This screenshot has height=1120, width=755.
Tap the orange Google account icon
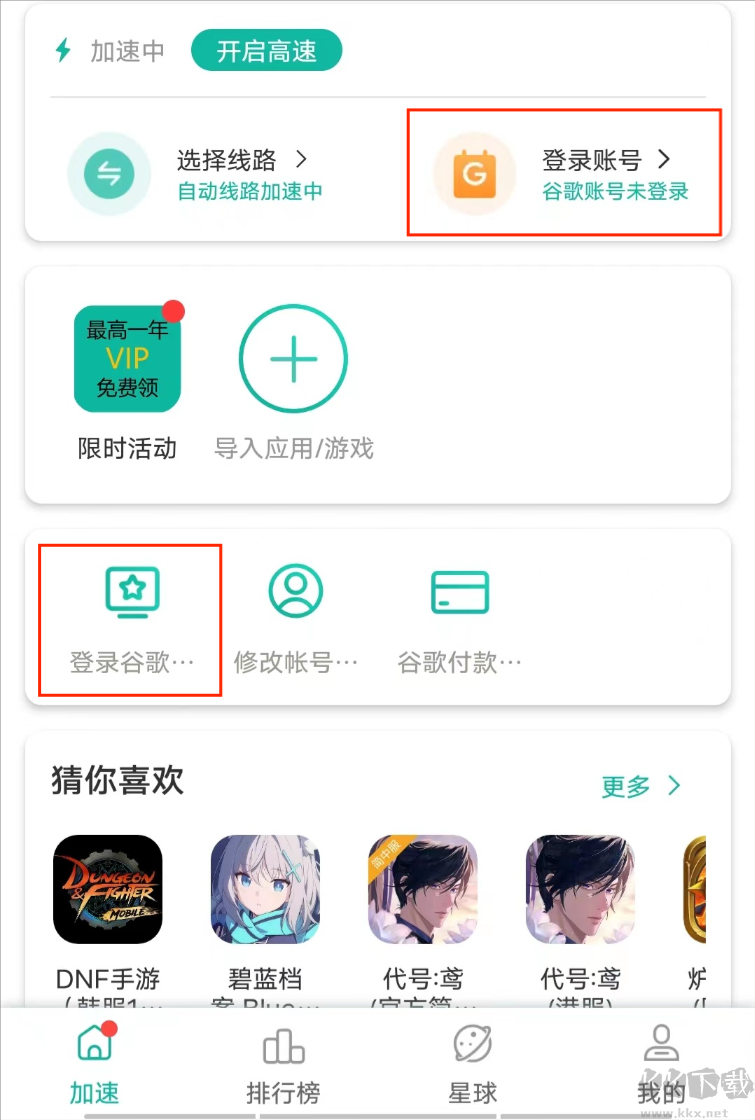(x=475, y=172)
